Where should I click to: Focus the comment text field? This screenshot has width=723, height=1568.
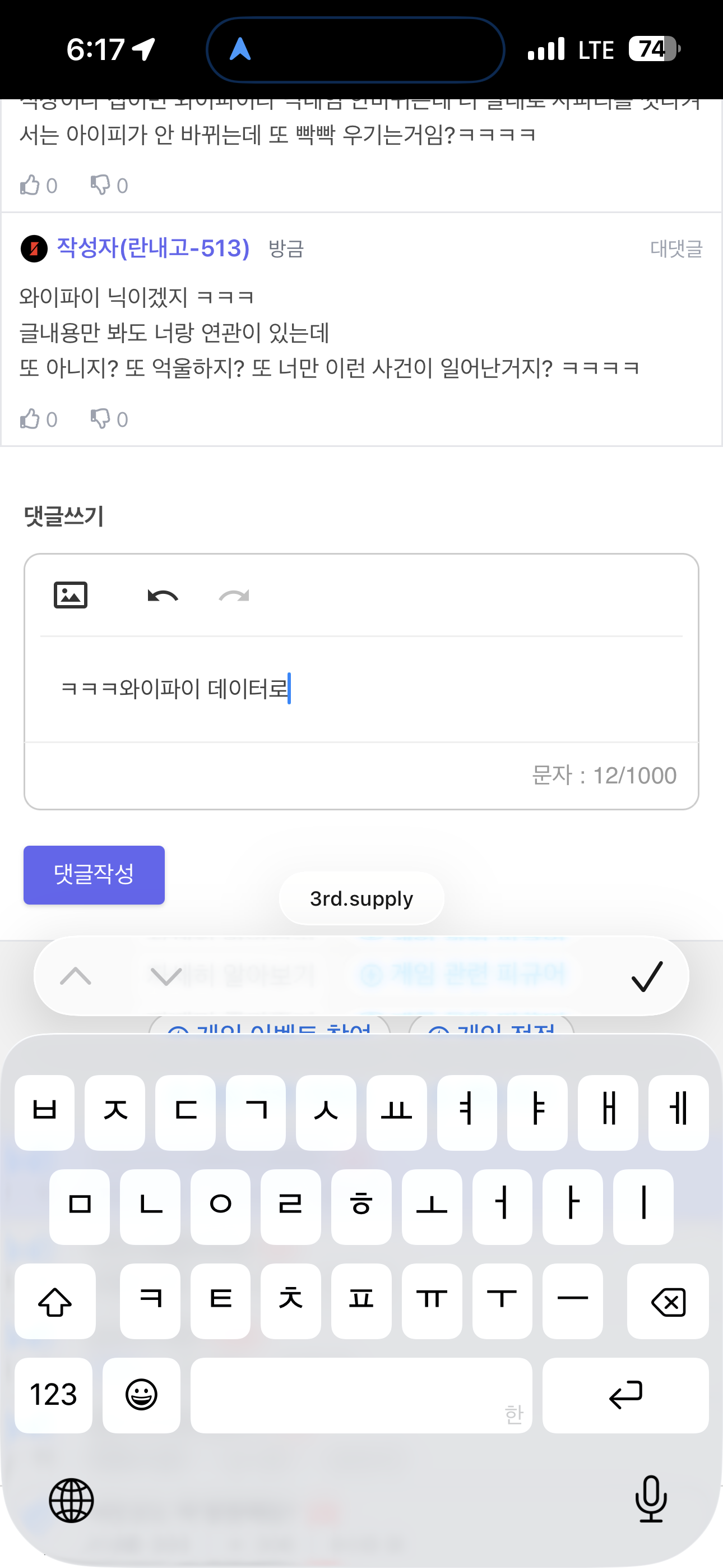[360, 689]
